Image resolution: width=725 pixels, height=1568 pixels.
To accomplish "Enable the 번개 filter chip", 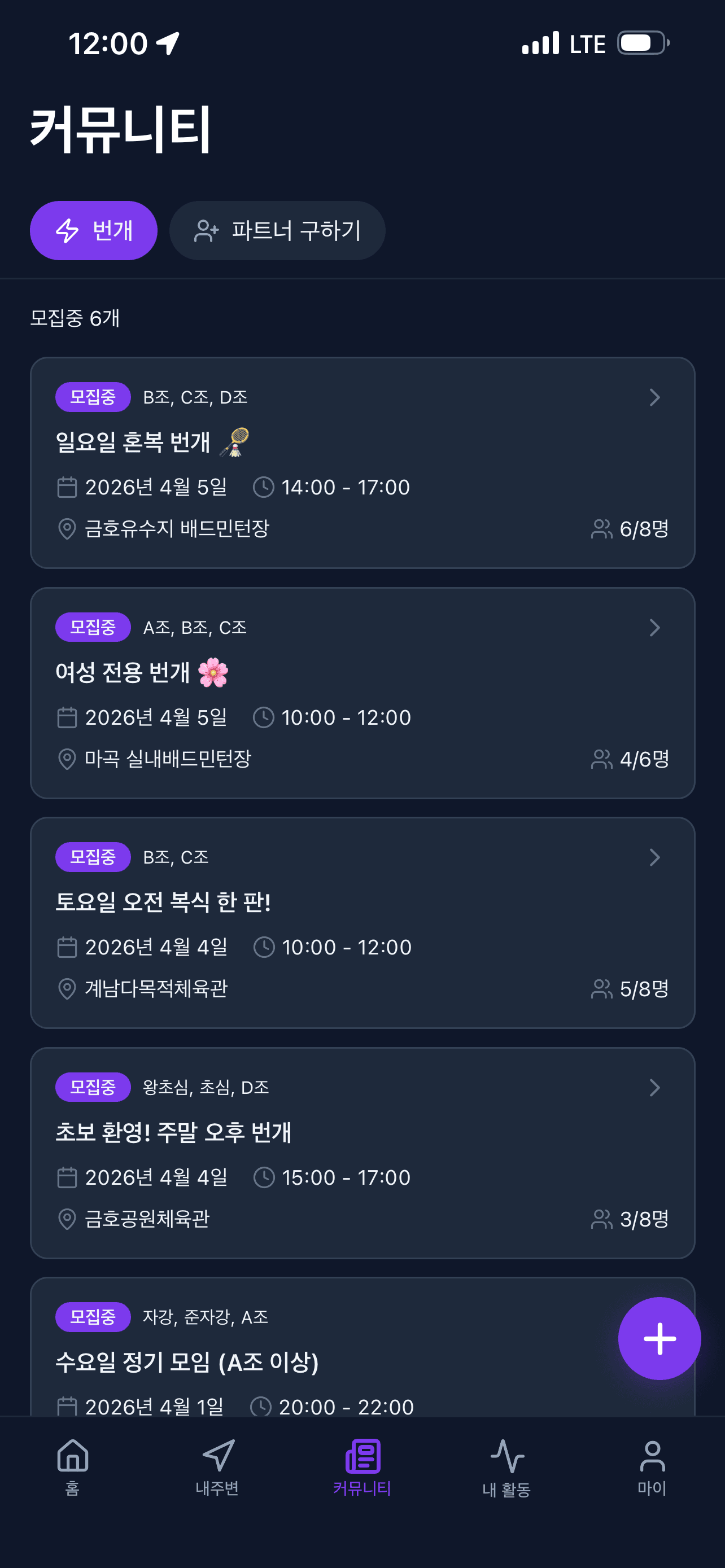I will point(94,230).
